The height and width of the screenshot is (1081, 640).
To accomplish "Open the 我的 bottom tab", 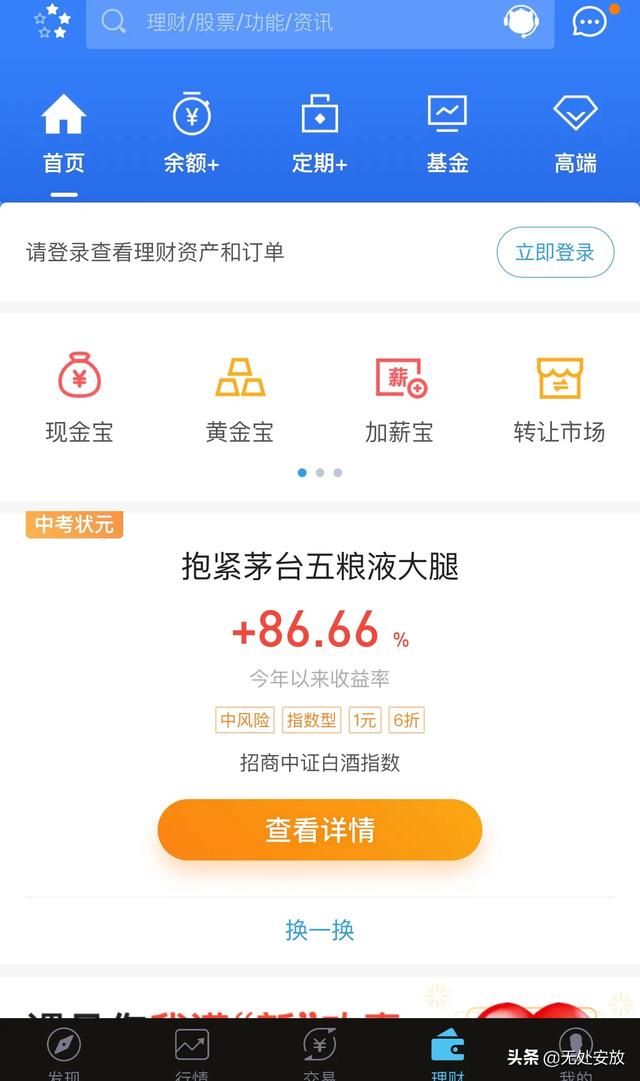I will 576,1053.
